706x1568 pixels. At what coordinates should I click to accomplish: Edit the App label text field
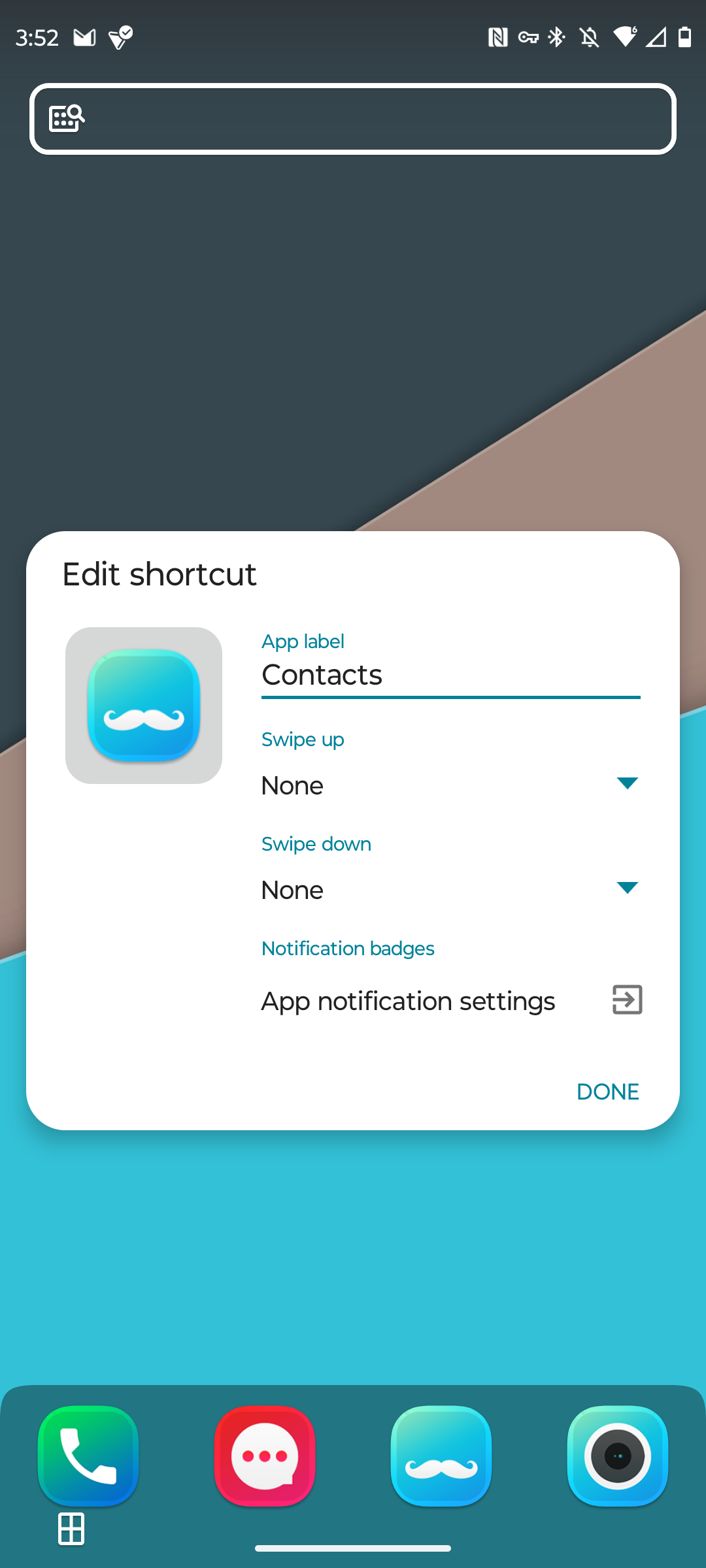pos(450,676)
